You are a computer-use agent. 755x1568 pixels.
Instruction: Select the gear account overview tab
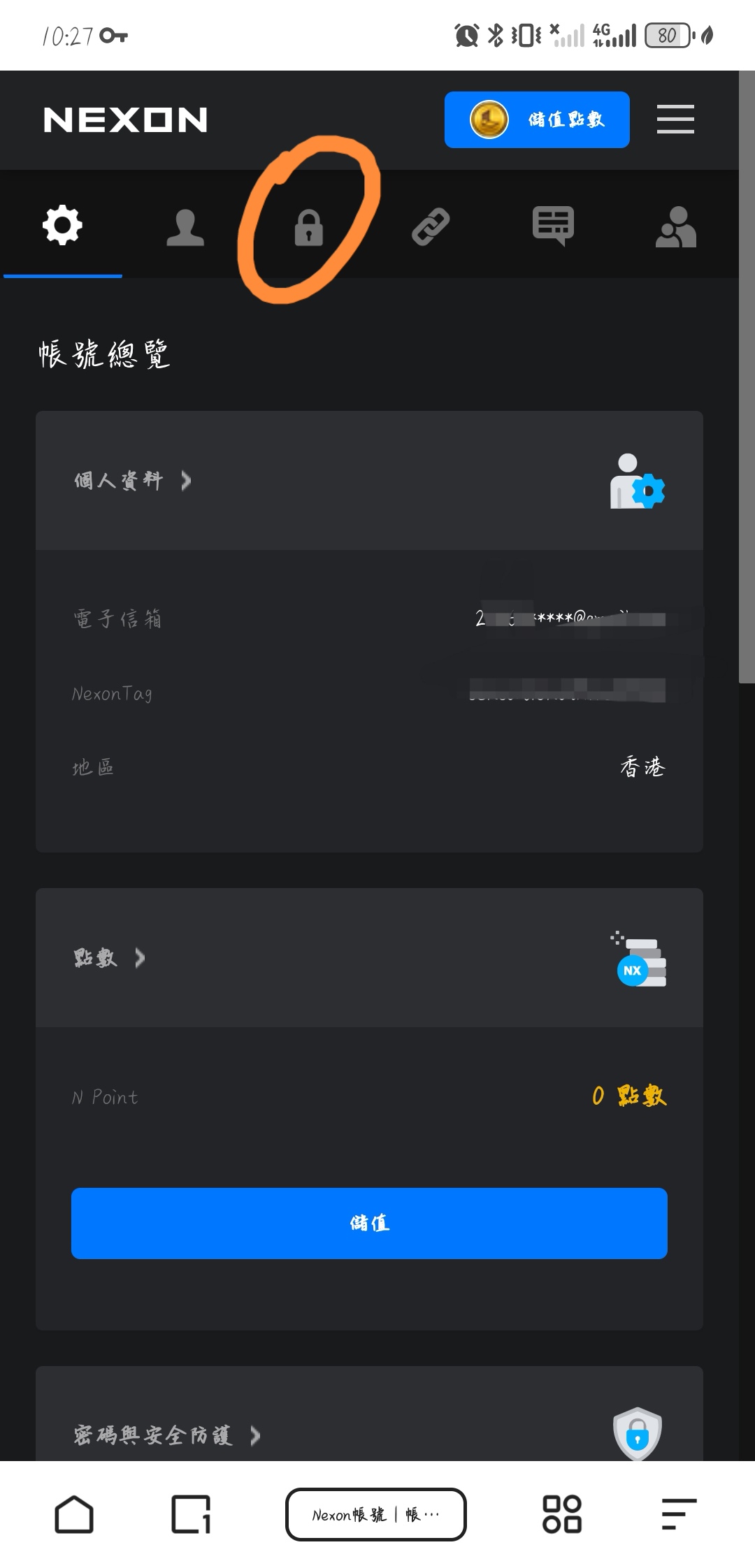click(x=63, y=225)
